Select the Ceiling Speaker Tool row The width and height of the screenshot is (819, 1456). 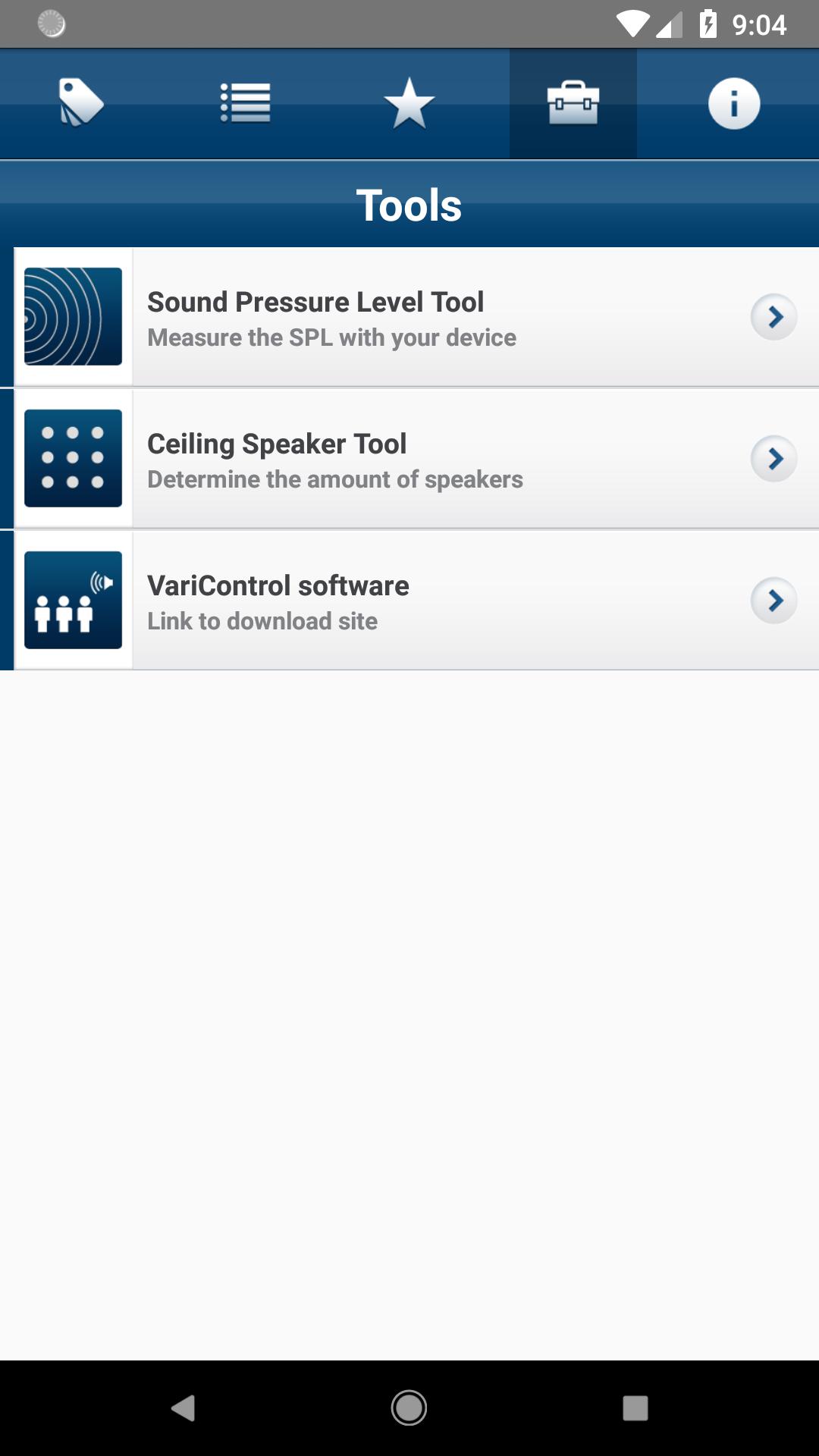[x=409, y=458]
